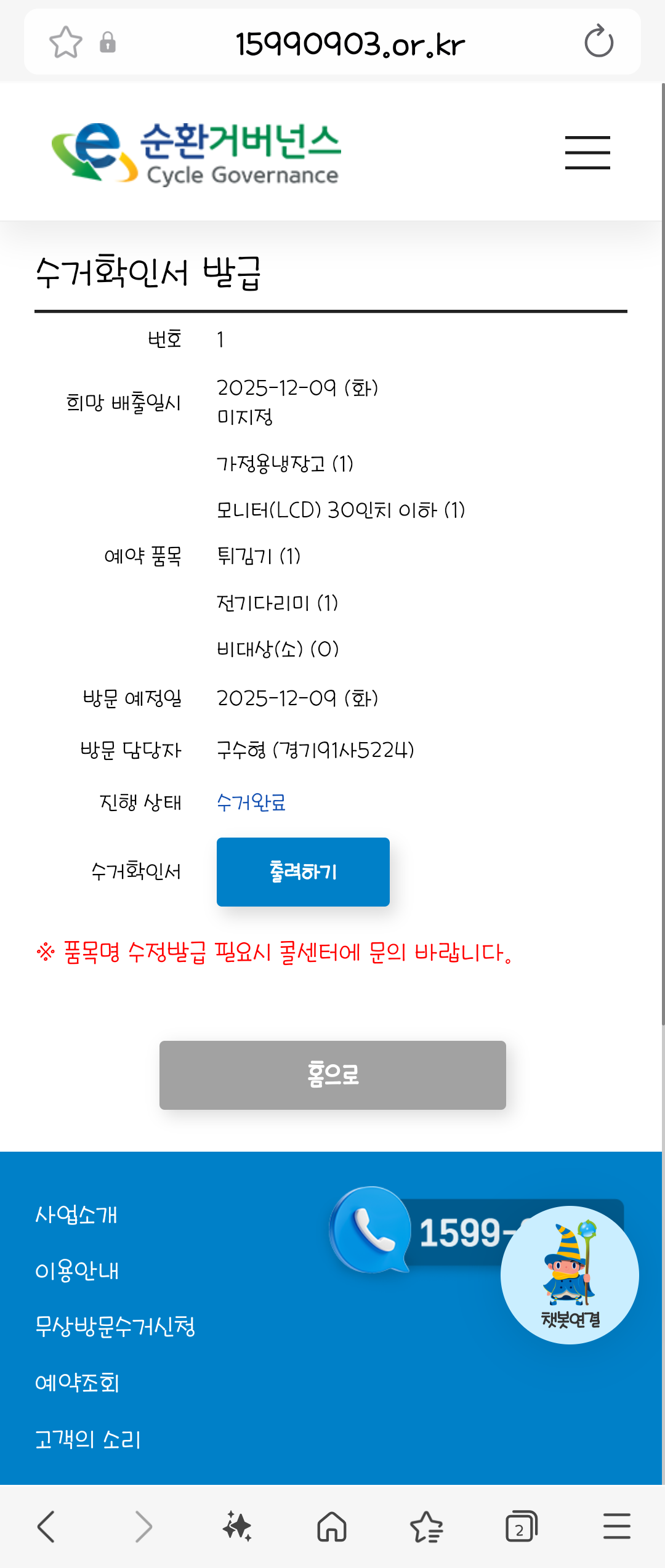Viewport: 665px width, 1568px height.
Task: Tap the address bar URL
Action: click(x=350, y=44)
